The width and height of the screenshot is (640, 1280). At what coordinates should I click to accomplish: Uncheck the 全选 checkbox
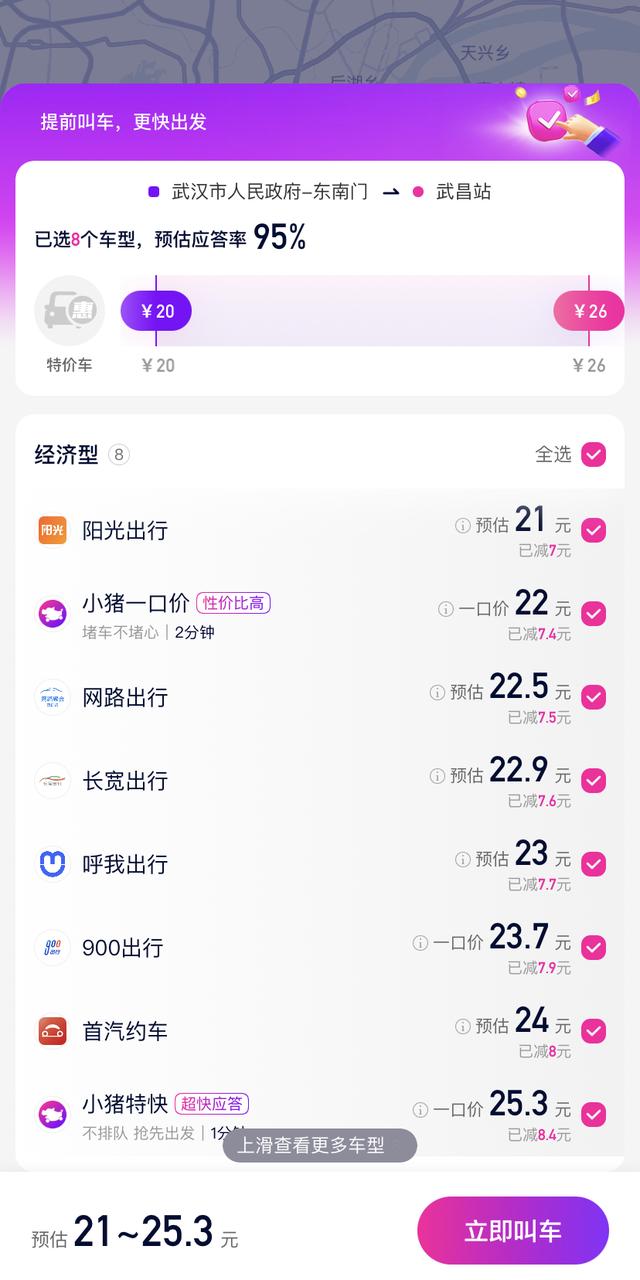point(594,455)
